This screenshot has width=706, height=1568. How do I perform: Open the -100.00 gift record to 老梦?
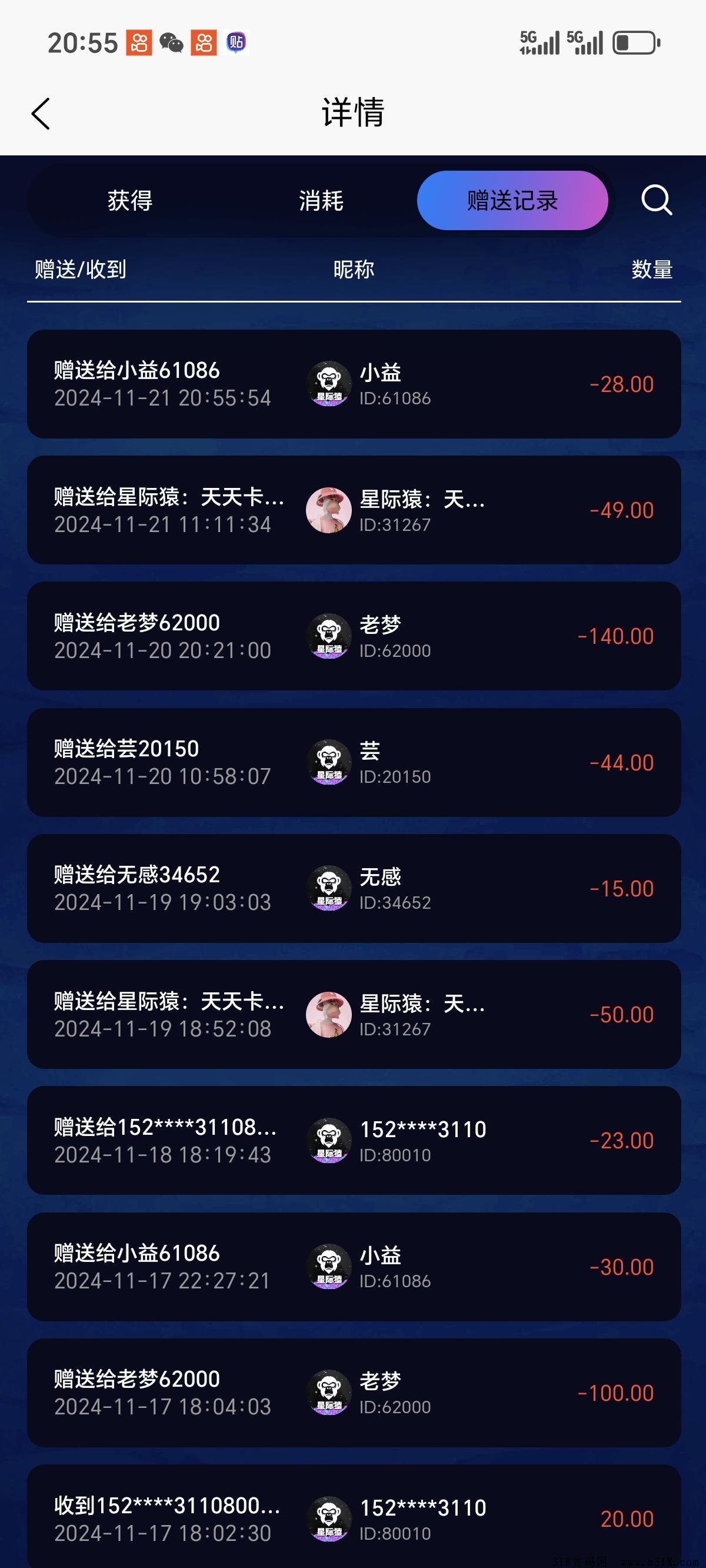click(x=354, y=1393)
